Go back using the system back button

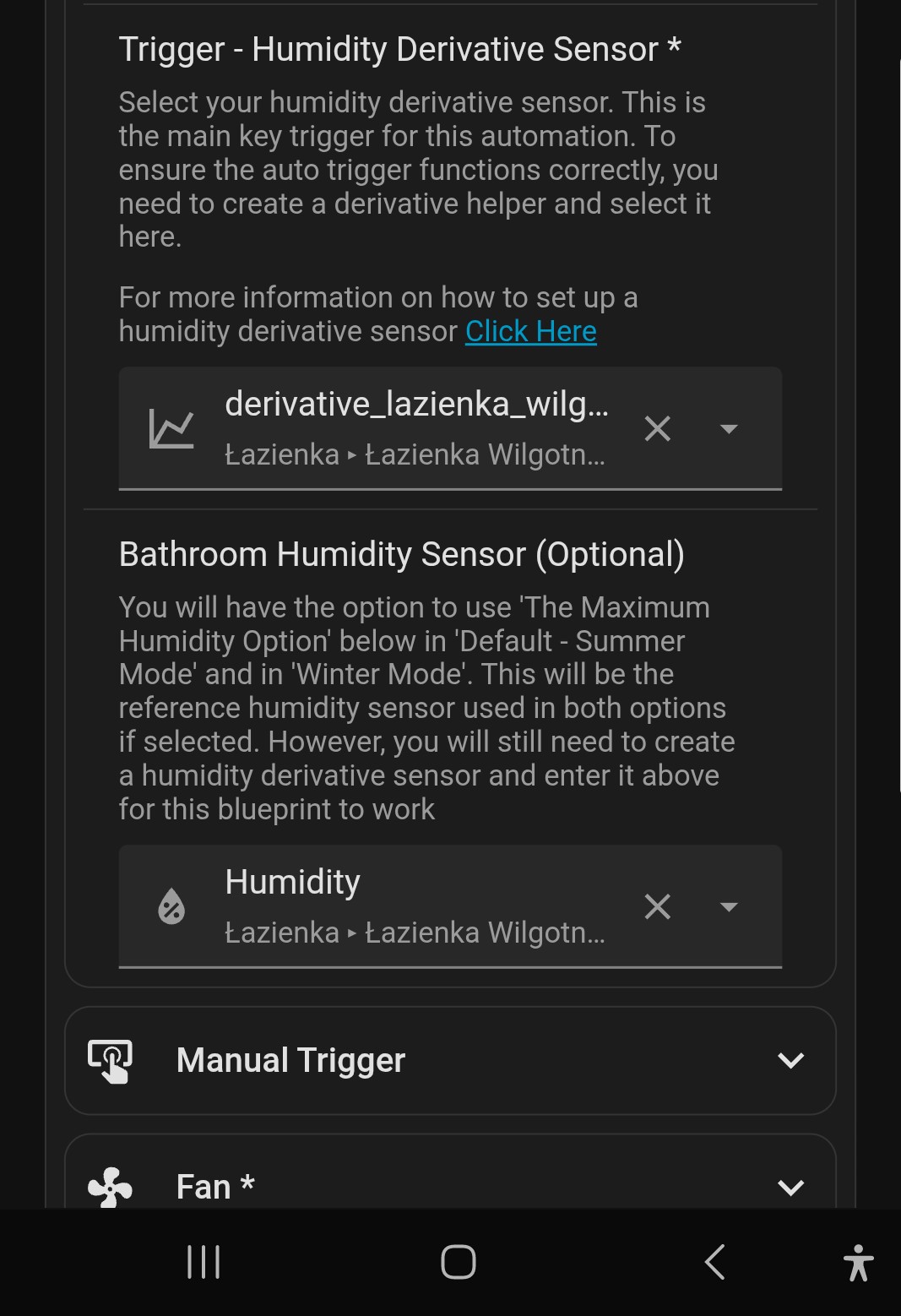[x=714, y=1262]
